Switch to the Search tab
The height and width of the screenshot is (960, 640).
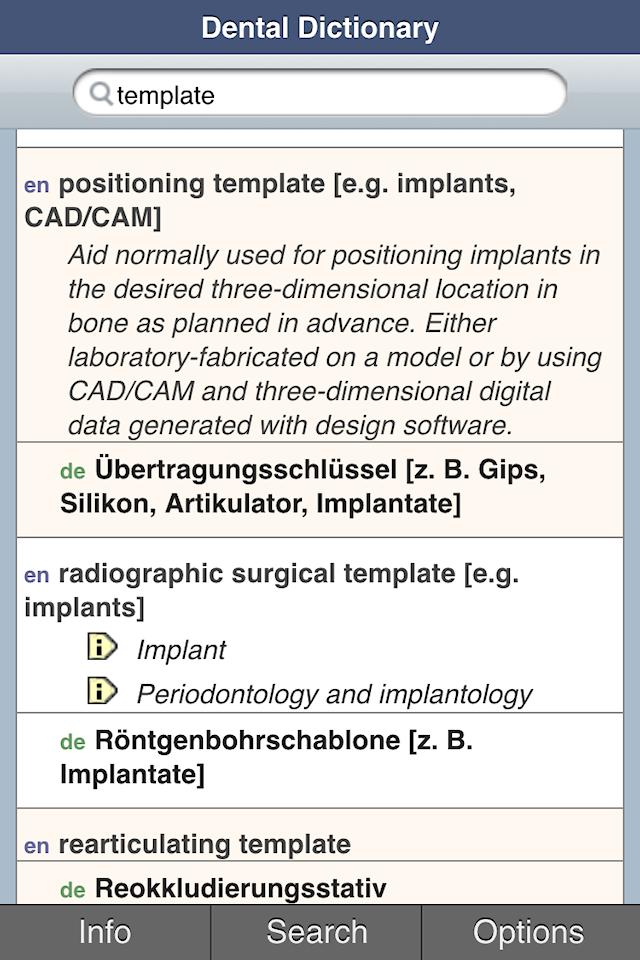(316, 932)
